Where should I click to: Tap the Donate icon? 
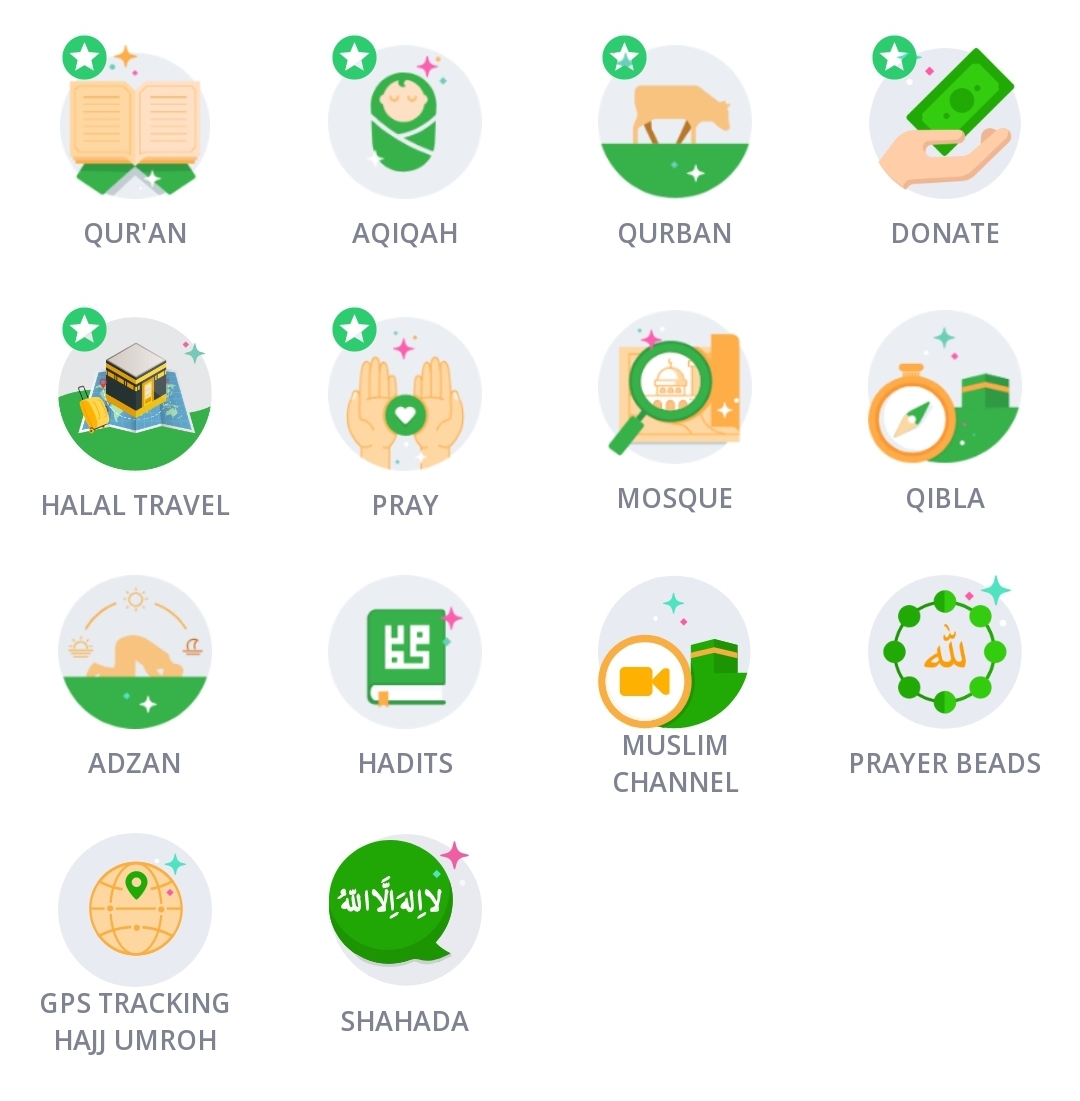tap(945, 122)
